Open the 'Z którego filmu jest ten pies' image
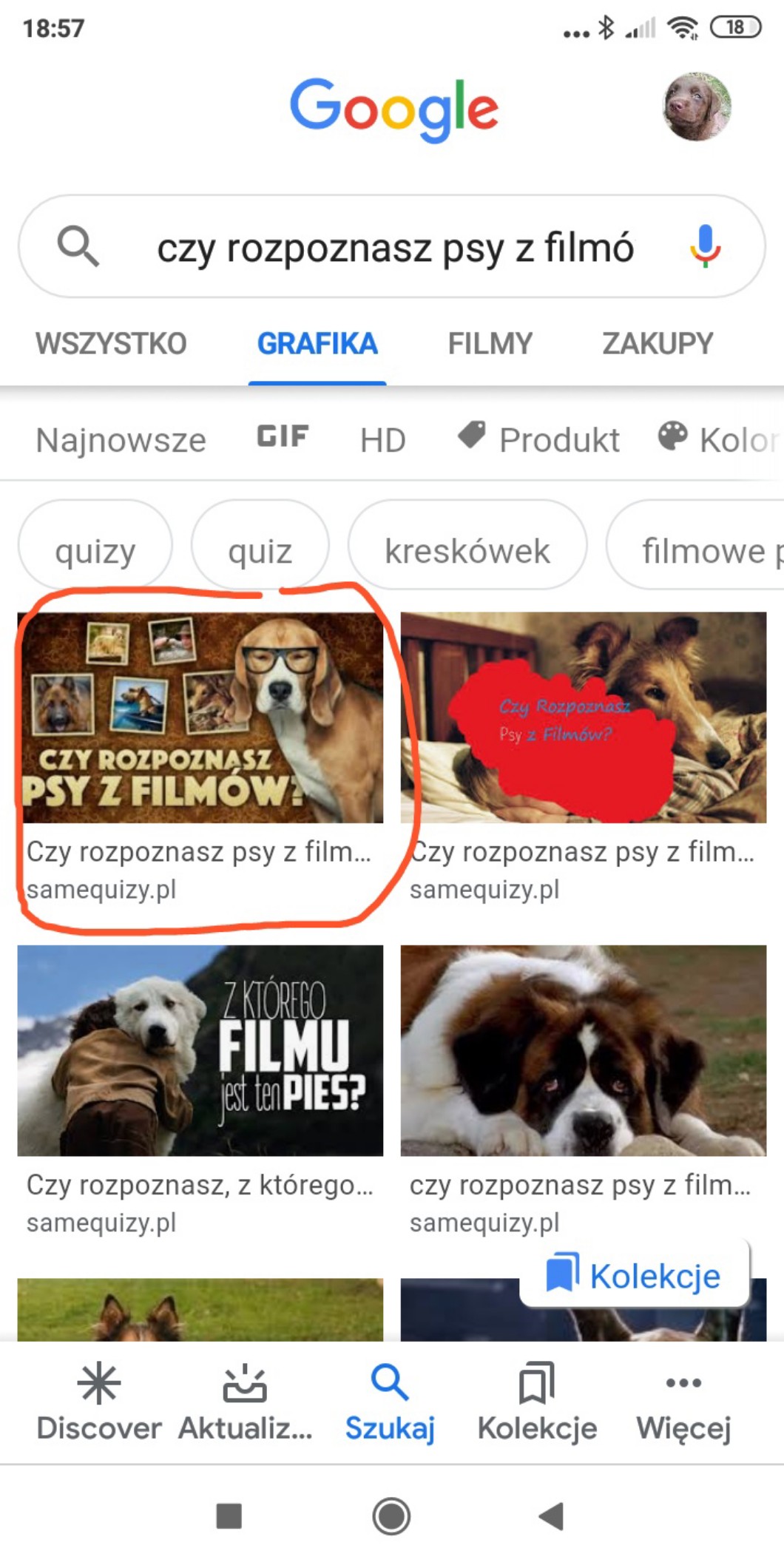Image resolution: width=784 pixels, height=1568 pixels. (x=201, y=1050)
